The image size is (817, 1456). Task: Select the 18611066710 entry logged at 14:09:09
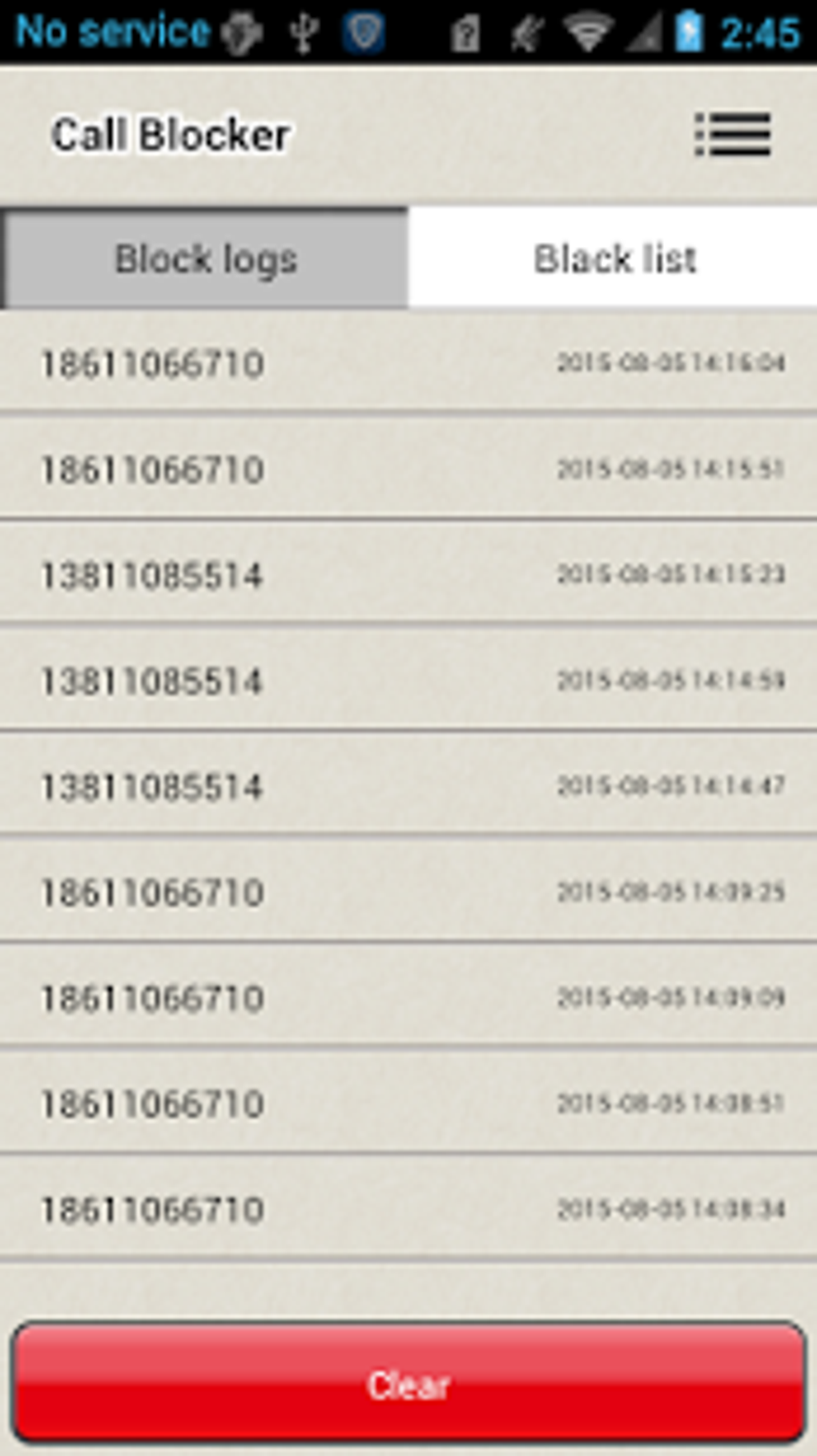pyautogui.click(x=408, y=998)
